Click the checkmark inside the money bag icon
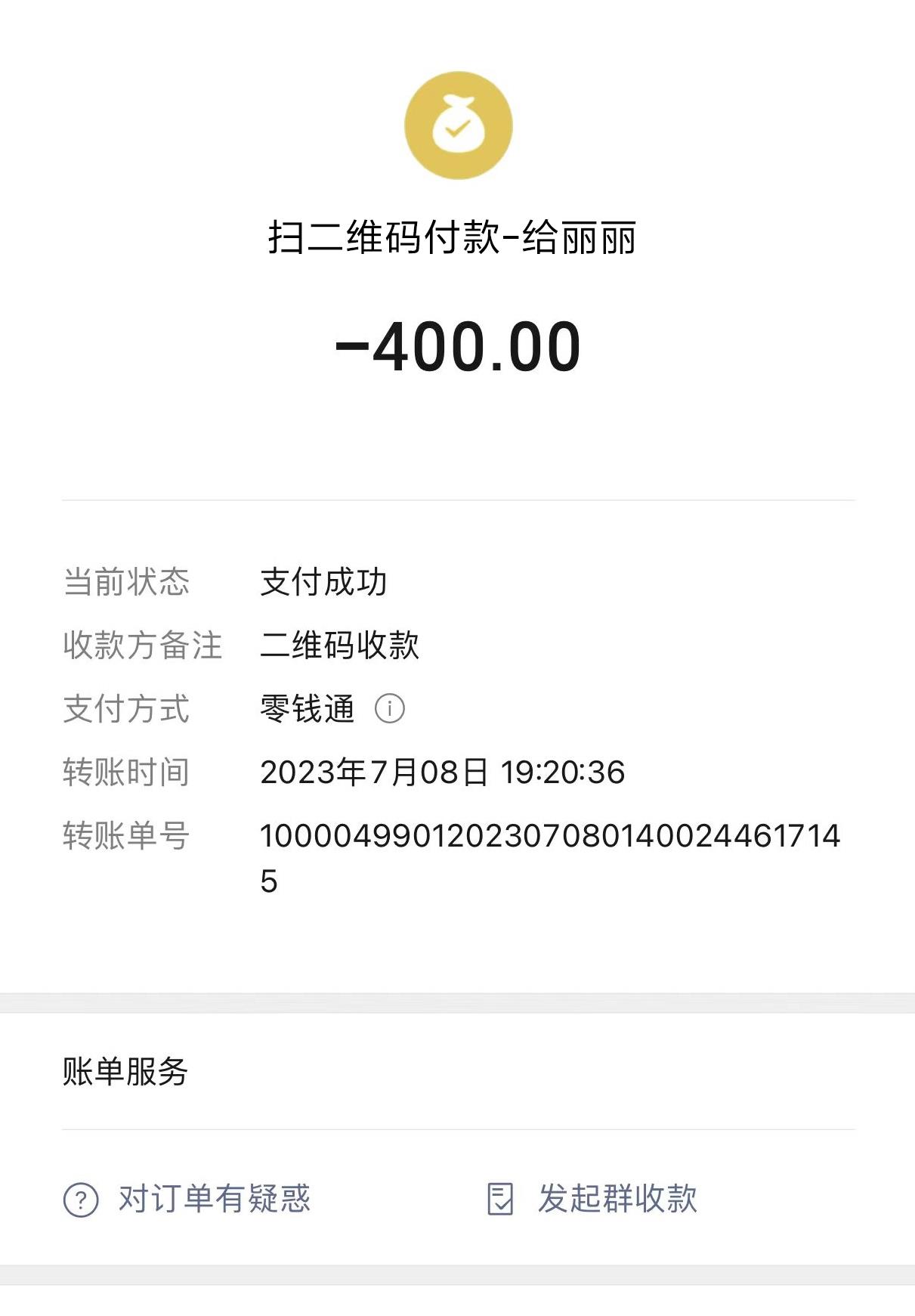This screenshot has width=915, height=1316. click(456, 130)
